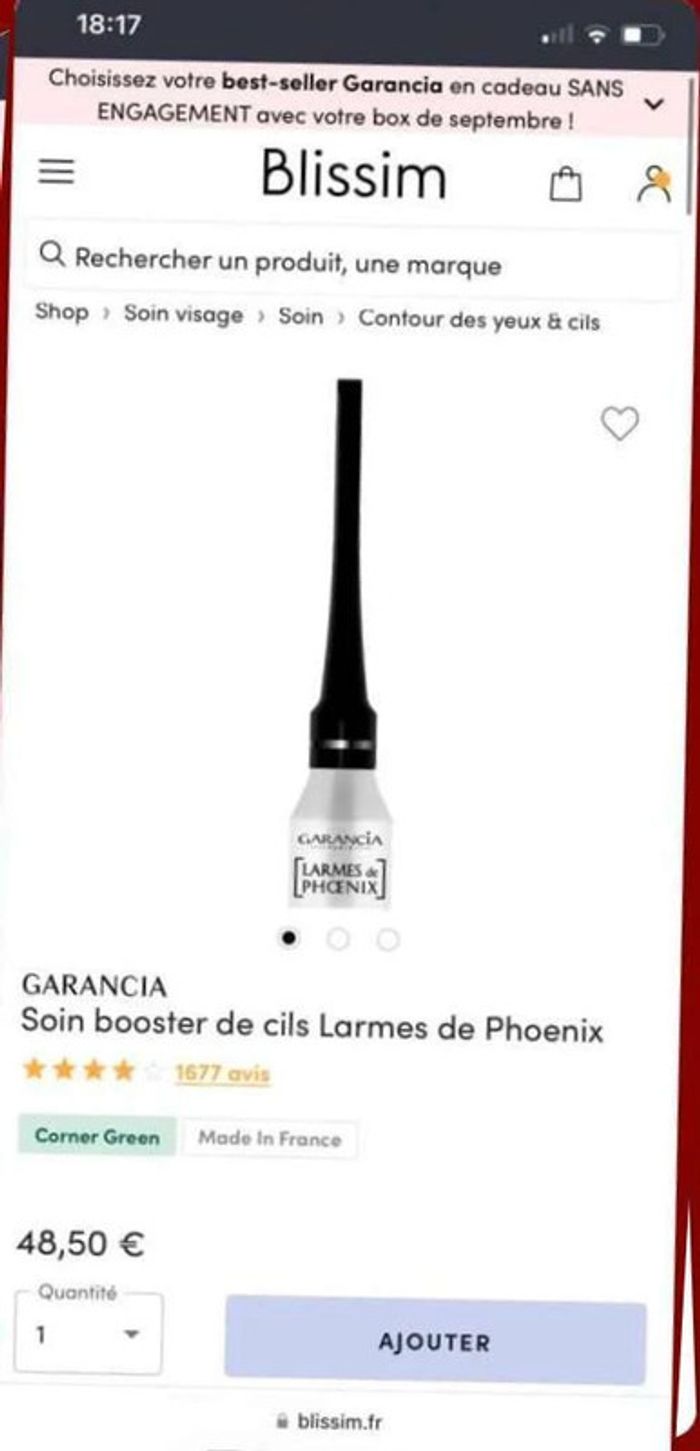Image resolution: width=700 pixels, height=1451 pixels.
Task: Open the Soin breadcrumb link
Action: coord(300,317)
